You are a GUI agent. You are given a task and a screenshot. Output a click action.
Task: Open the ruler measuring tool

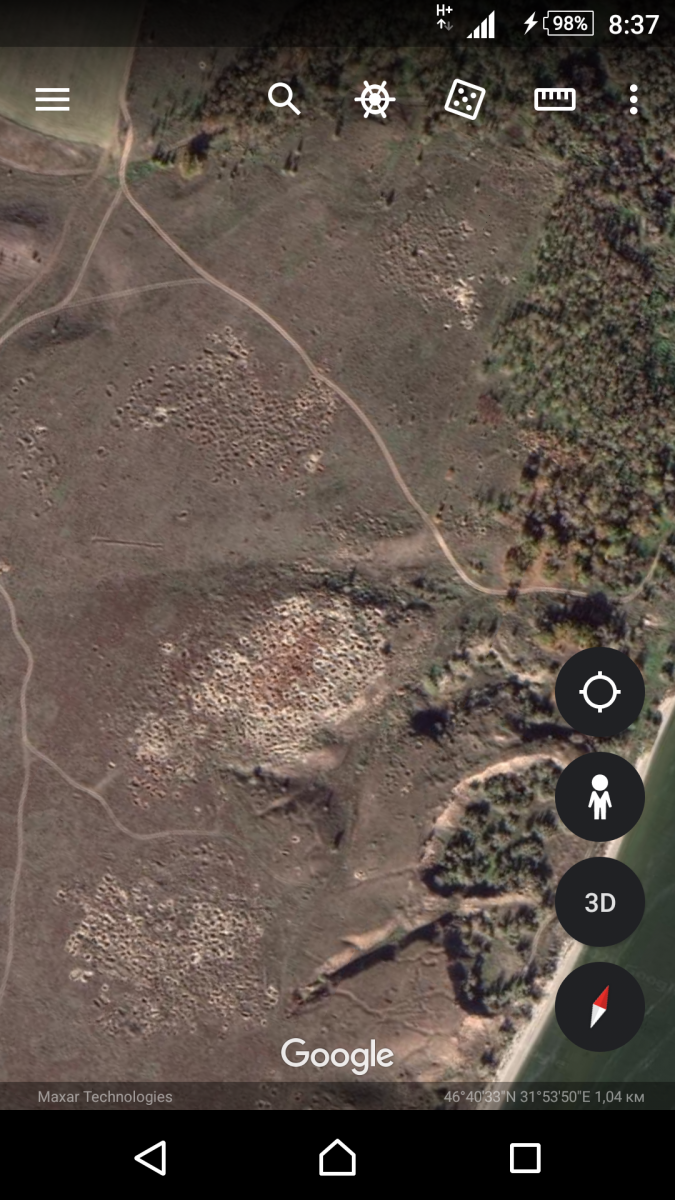pos(555,99)
